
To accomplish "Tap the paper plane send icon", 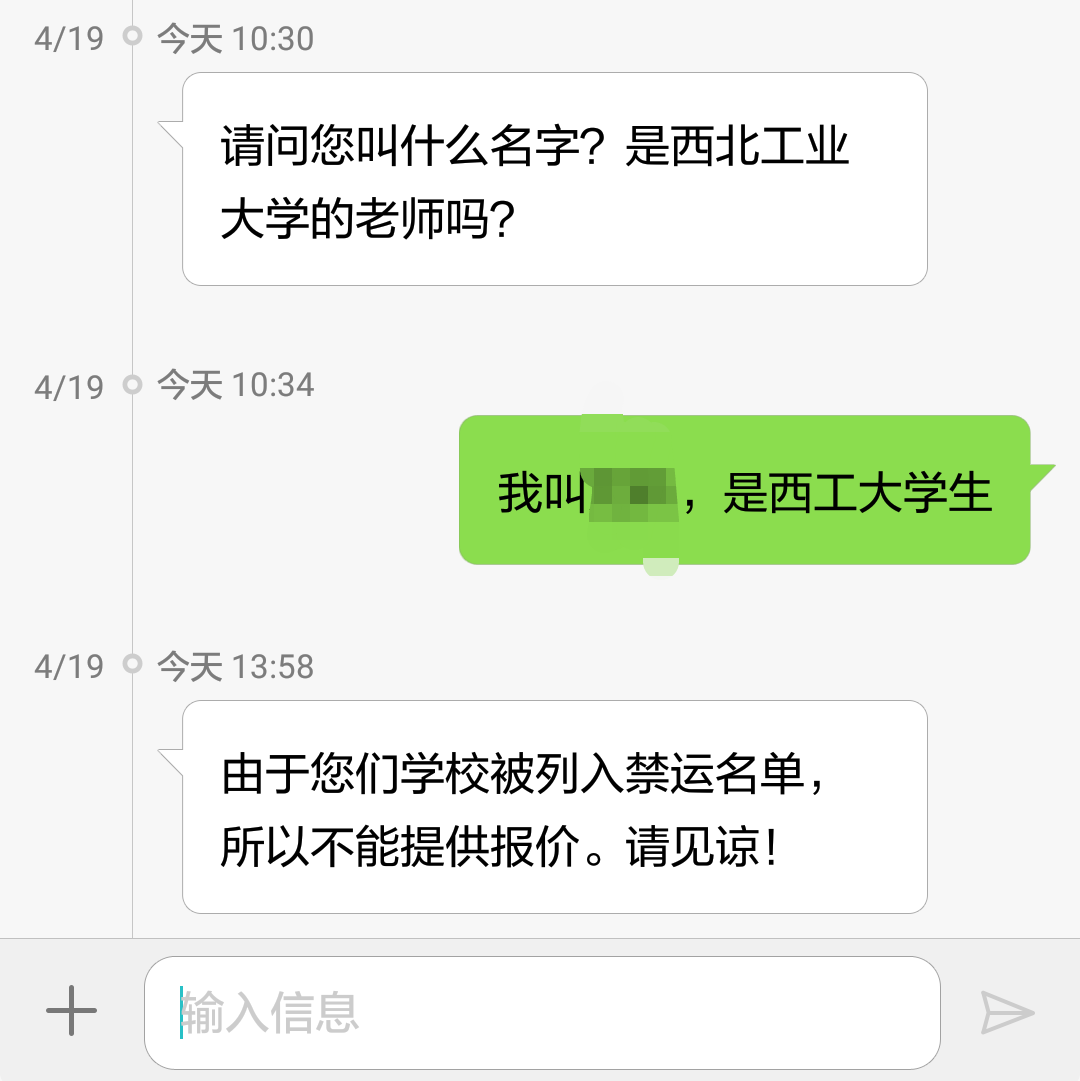I will coord(1007,1012).
